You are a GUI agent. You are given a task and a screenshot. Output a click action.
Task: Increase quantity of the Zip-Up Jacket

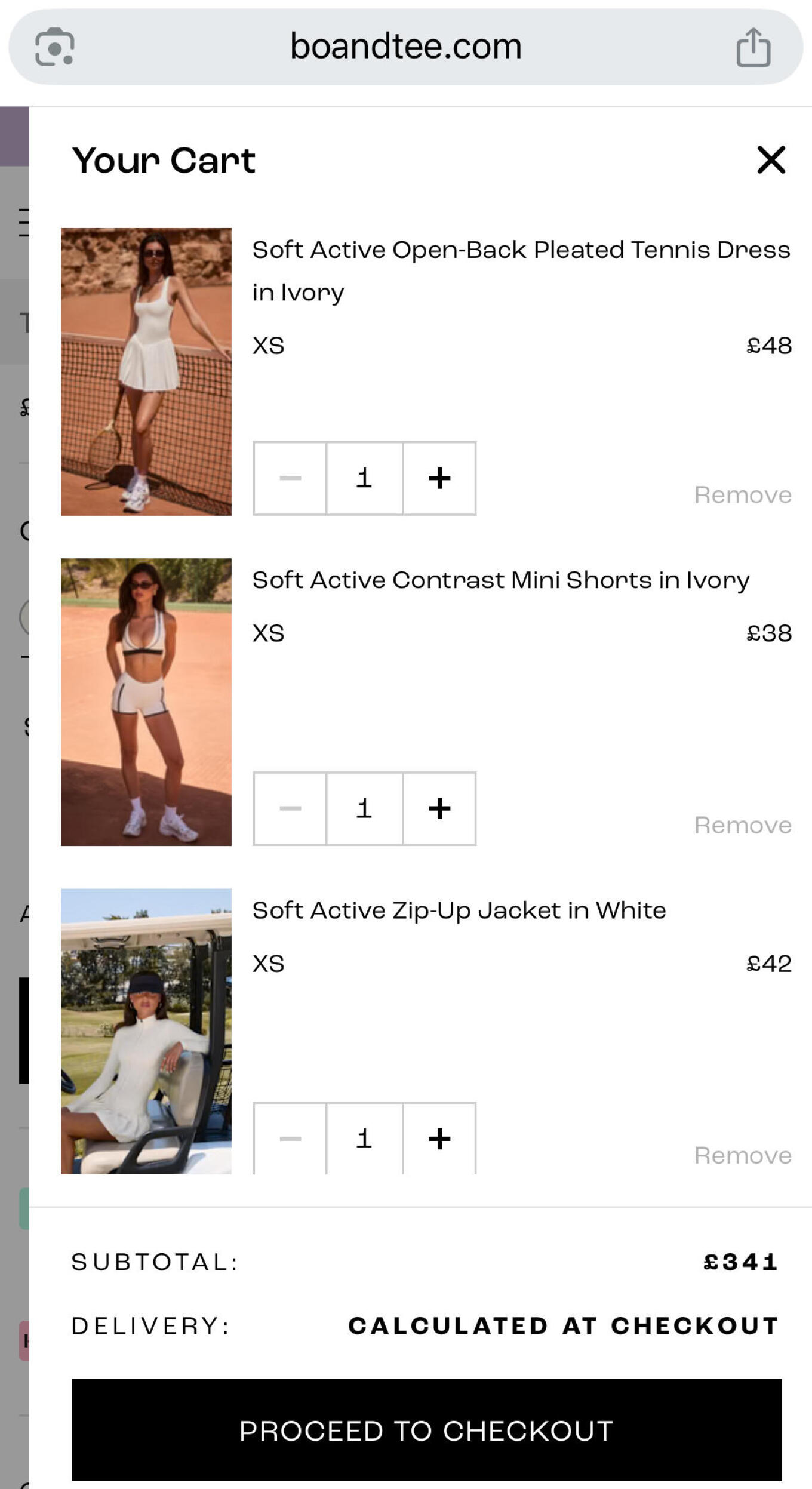pos(439,1138)
